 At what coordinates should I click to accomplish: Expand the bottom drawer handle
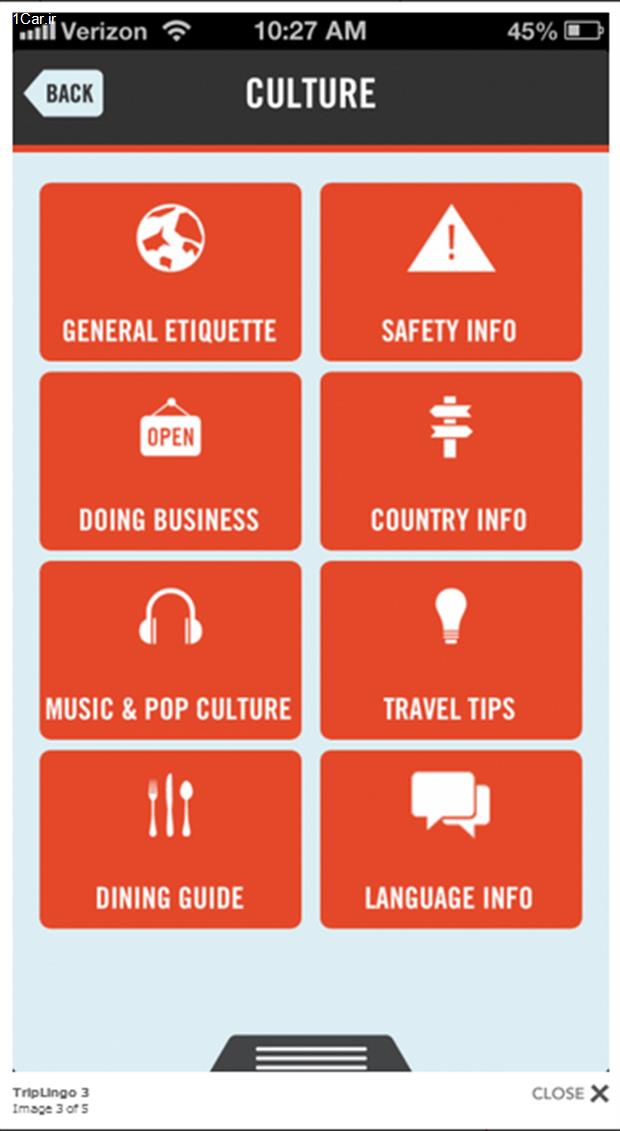coord(311,1055)
